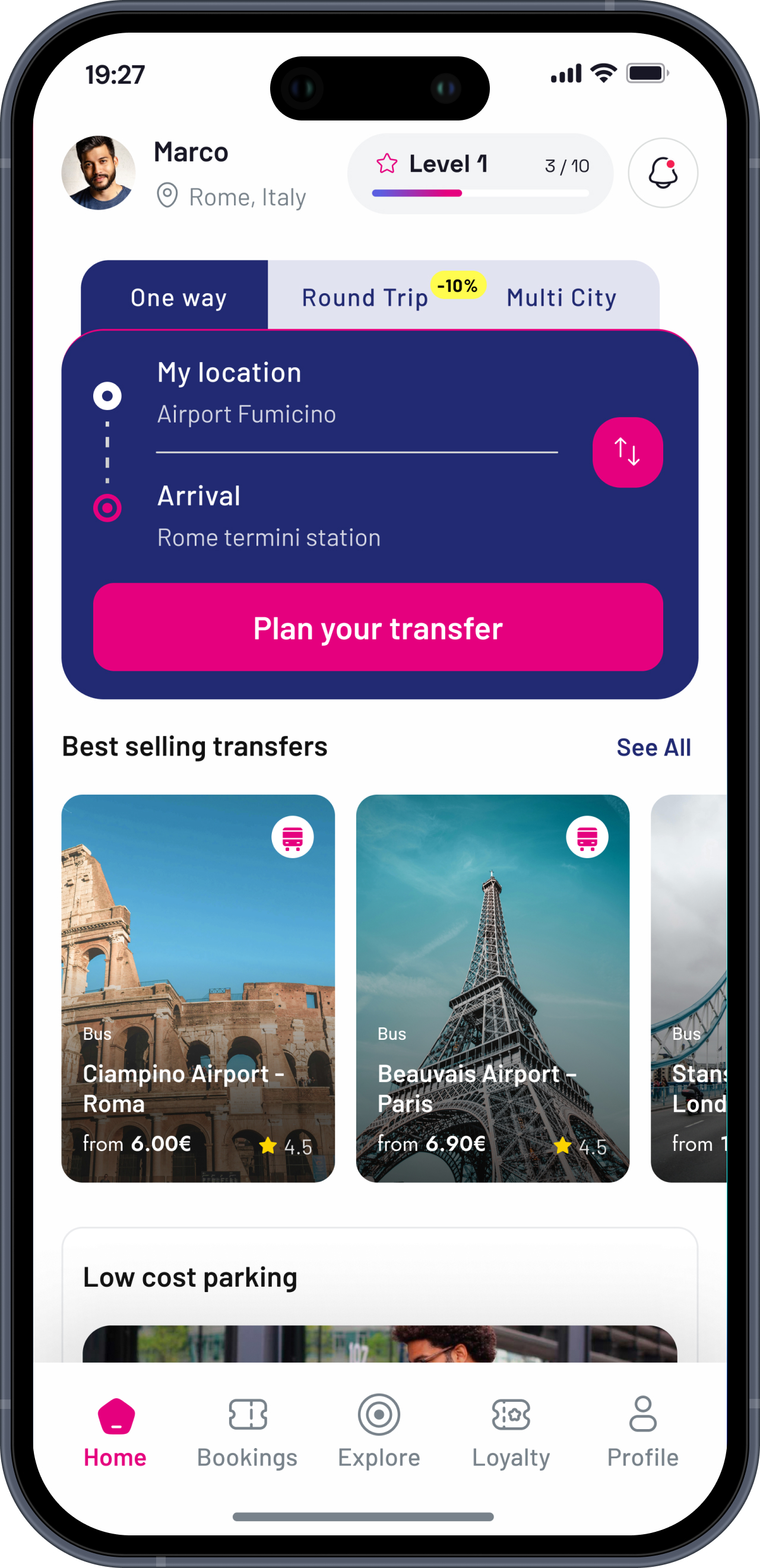The image size is (760, 1568).
Task: Open the notifications bell
Action: 663,173
